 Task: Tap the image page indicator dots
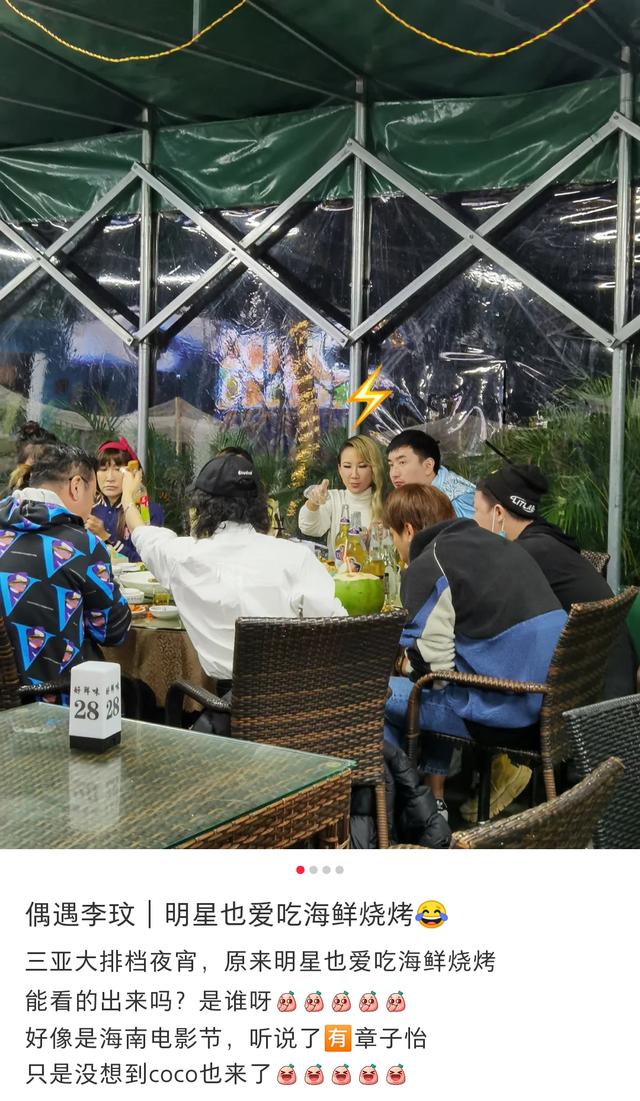(x=320, y=870)
